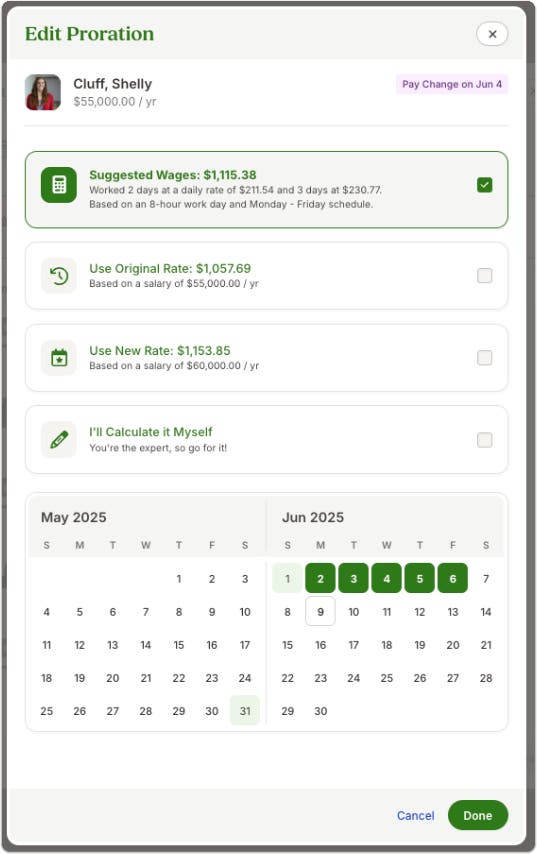
Task: Cancel the proration edit
Action: pyautogui.click(x=416, y=815)
